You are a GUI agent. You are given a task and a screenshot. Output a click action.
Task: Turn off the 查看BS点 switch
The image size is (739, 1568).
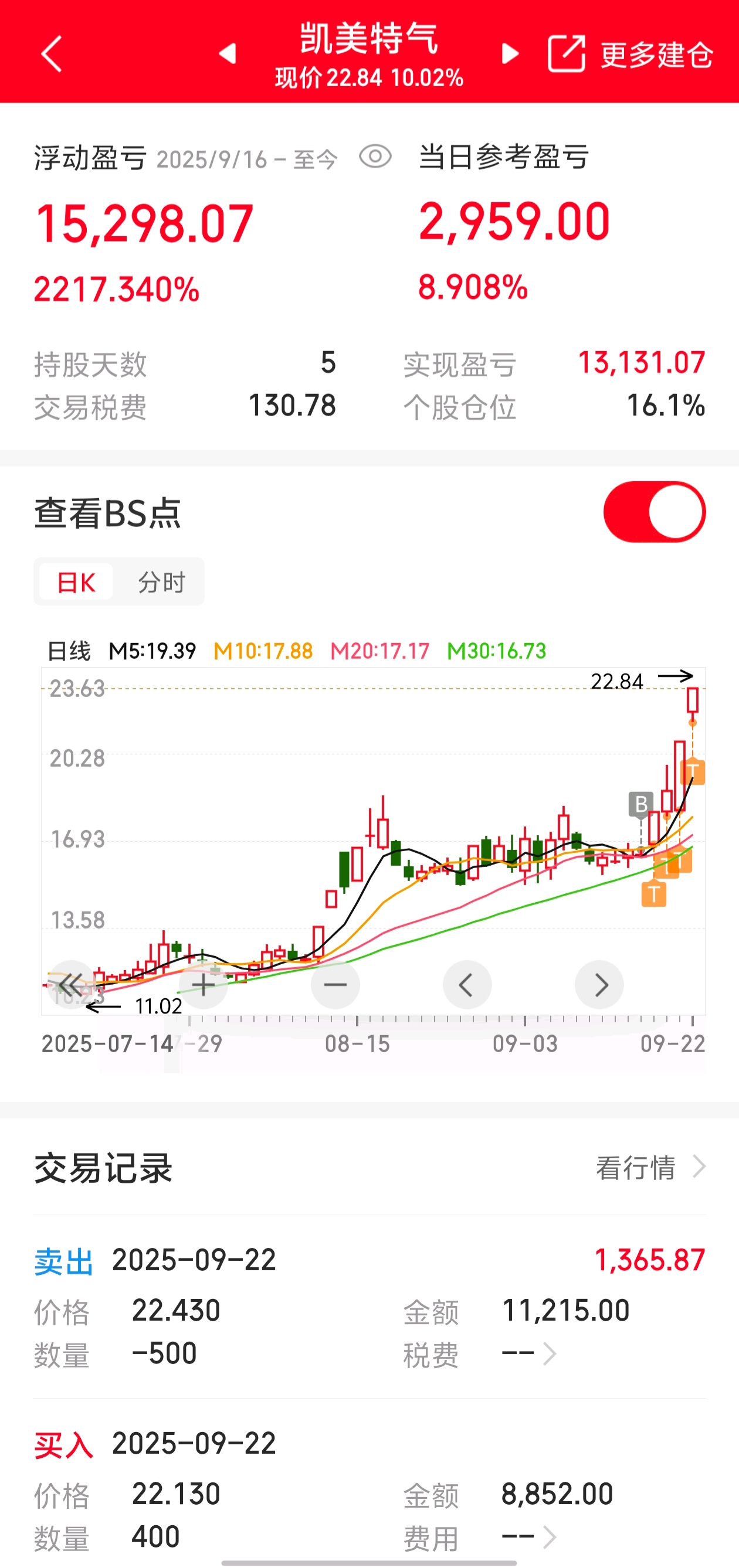click(655, 512)
